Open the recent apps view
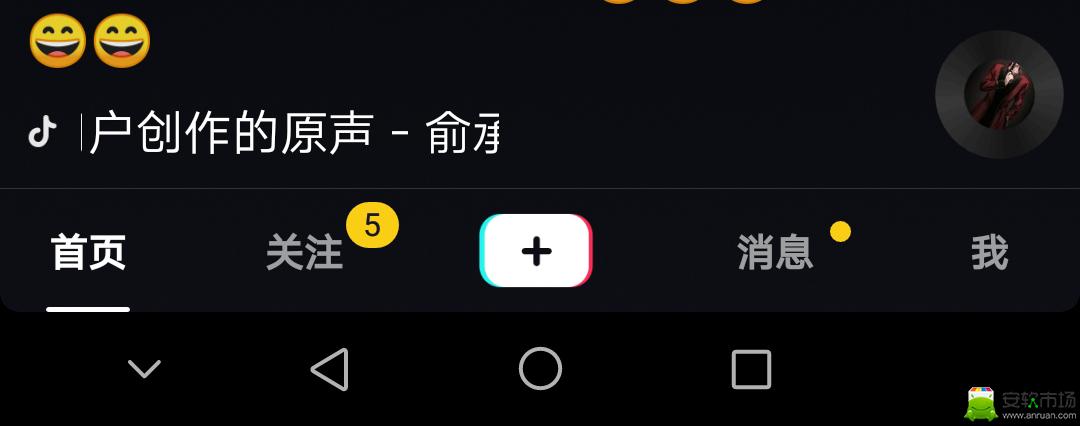Image resolution: width=1080 pixels, height=426 pixels. coord(751,369)
